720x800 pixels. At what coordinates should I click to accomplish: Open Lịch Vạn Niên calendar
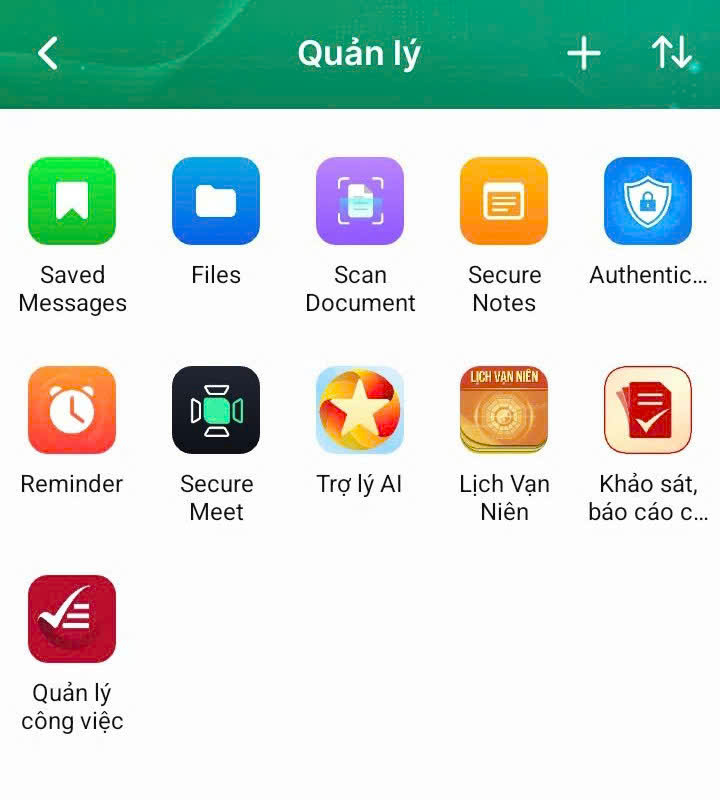504,410
